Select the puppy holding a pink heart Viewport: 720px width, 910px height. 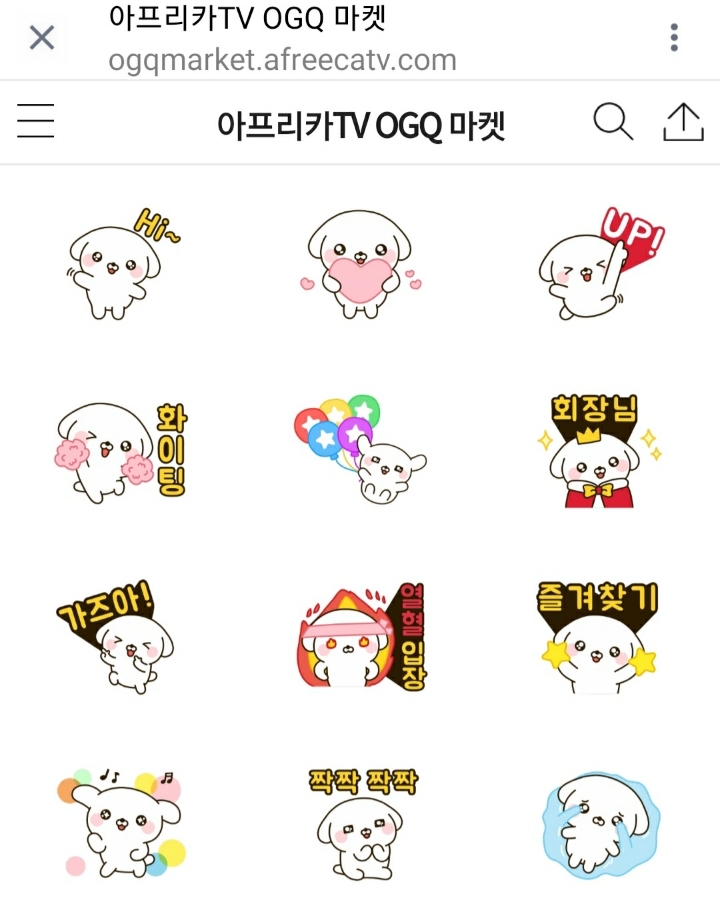point(360,262)
